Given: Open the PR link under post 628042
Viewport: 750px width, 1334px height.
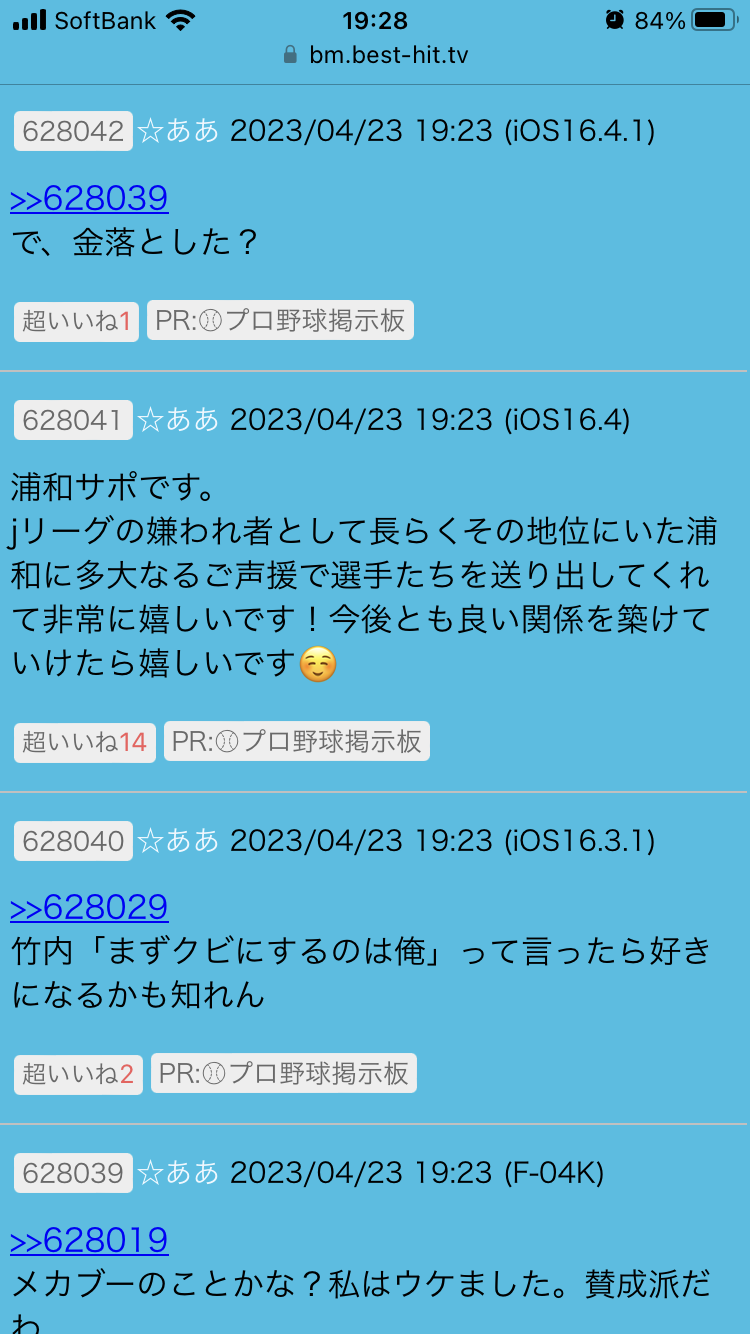Looking at the screenshot, I should pos(280,321).
